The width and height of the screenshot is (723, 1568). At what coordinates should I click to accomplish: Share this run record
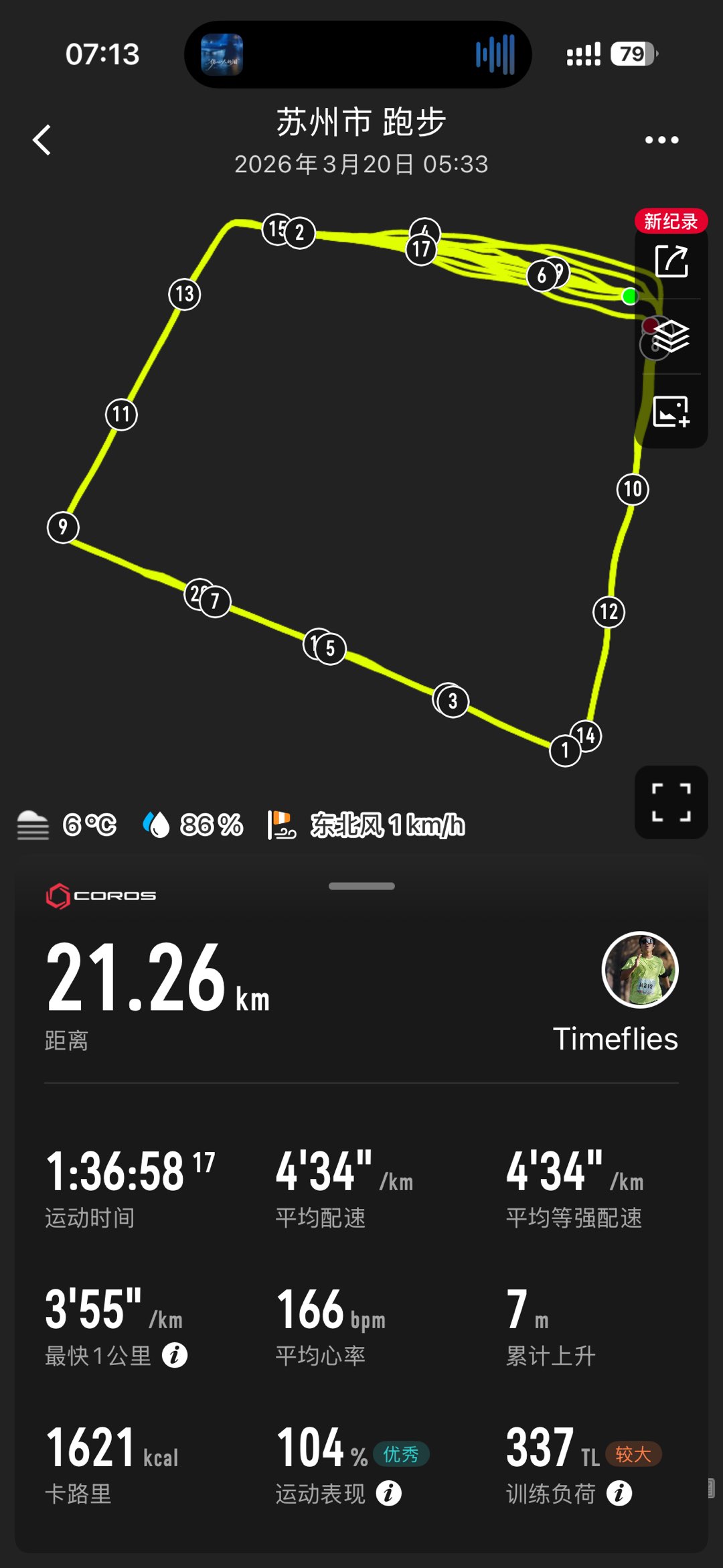coord(671,261)
